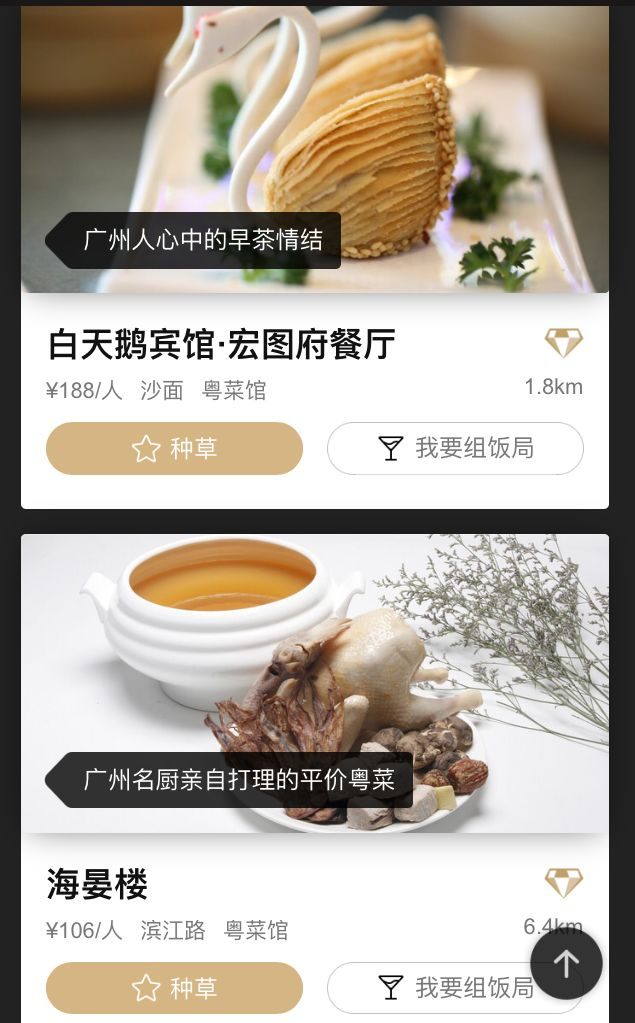Viewport: 635px width, 1023px height.
Task: Tap 种草 for 海晏楼
Action: [174, 988]
